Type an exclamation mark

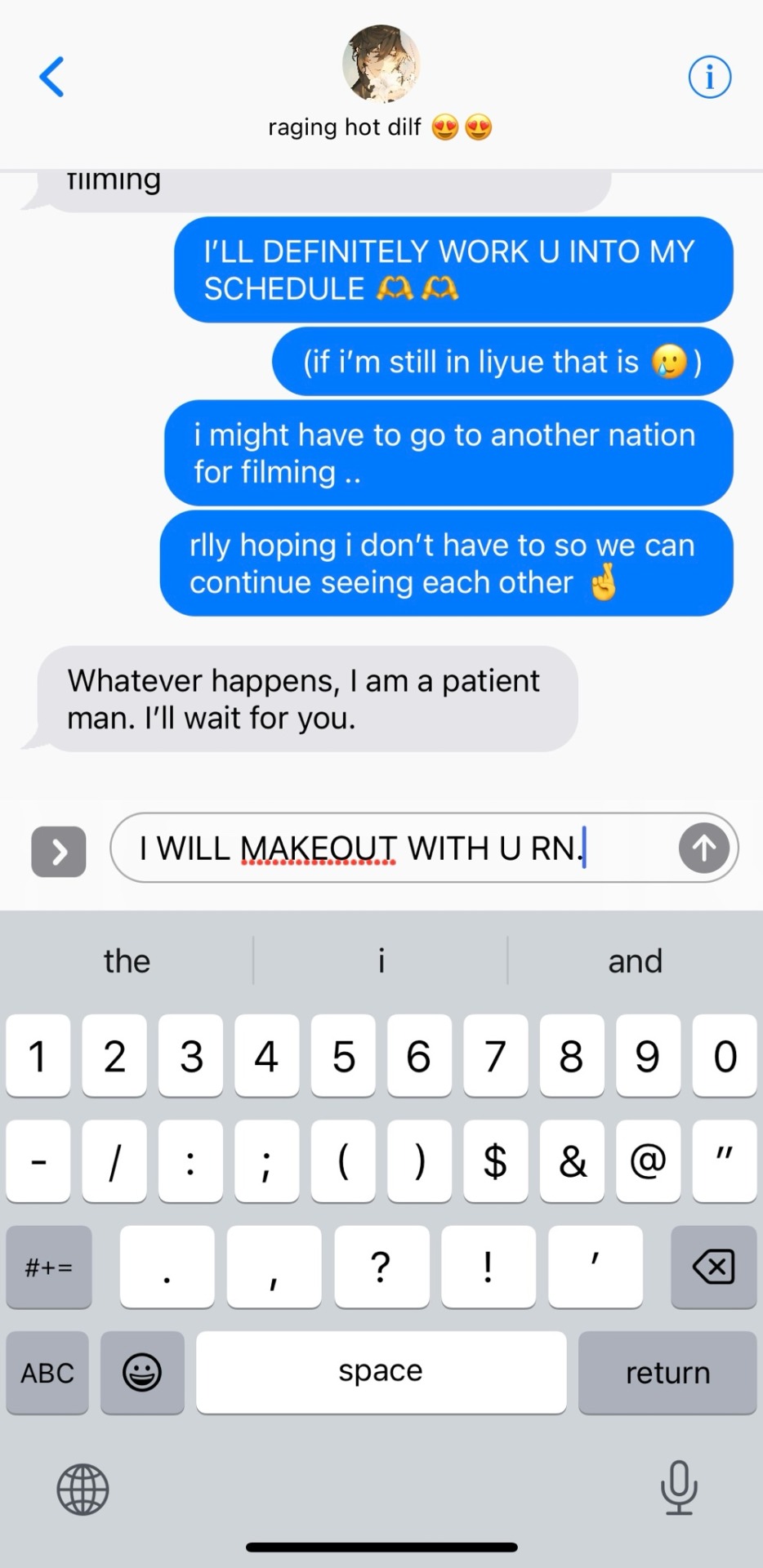[x=488, y=1267]
